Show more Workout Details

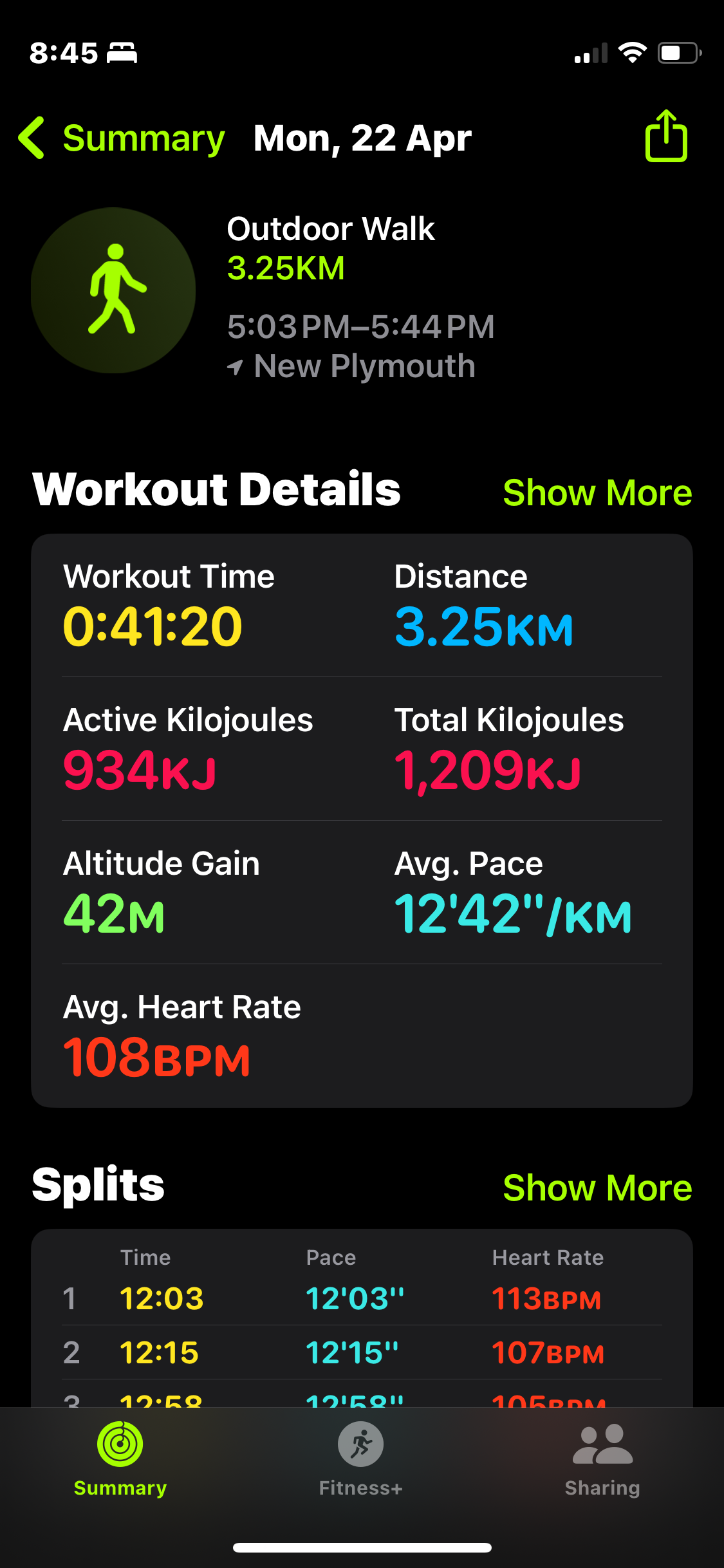click(x=597, y=493)
